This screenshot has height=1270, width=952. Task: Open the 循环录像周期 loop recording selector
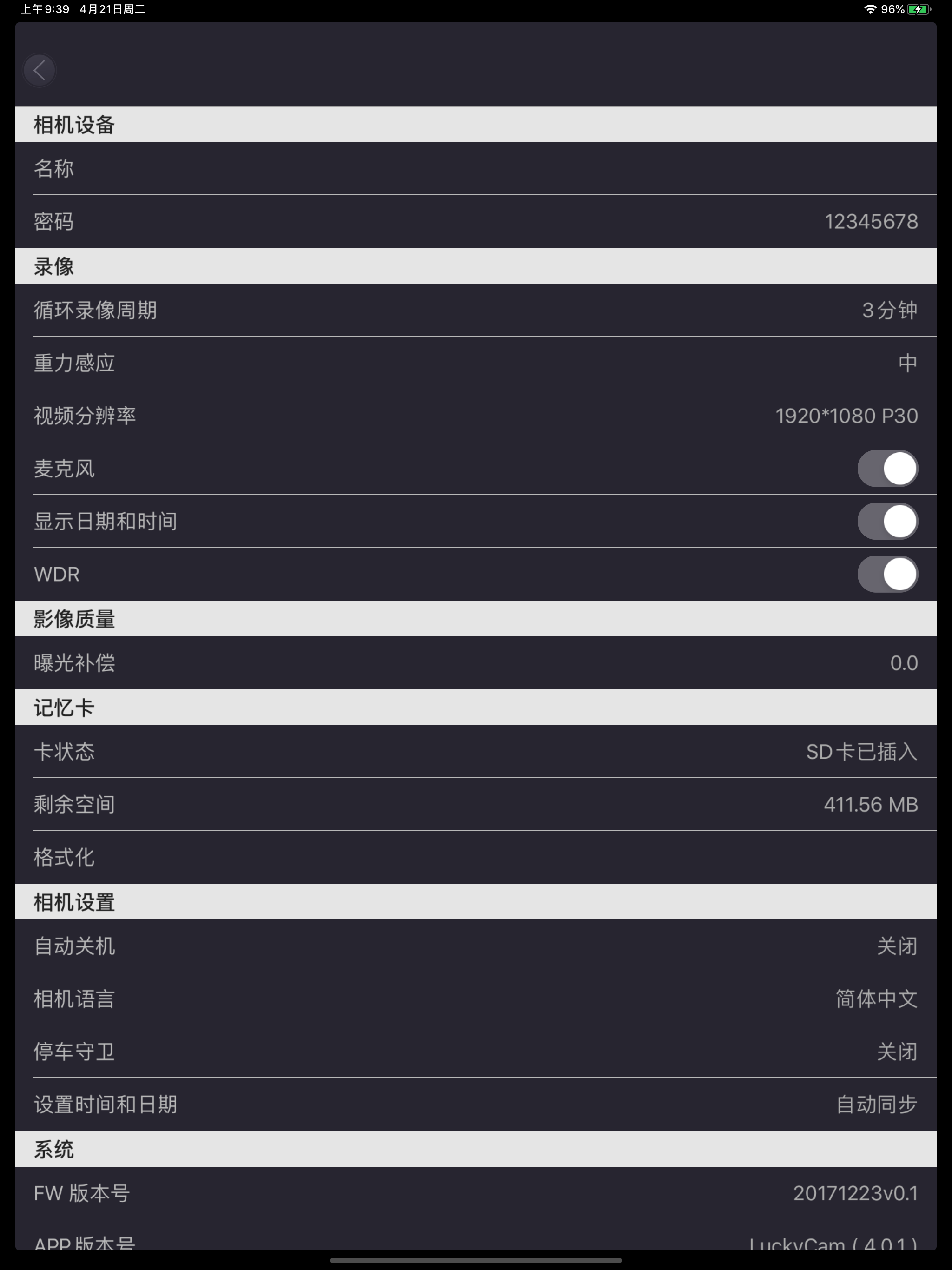point(476,310)
